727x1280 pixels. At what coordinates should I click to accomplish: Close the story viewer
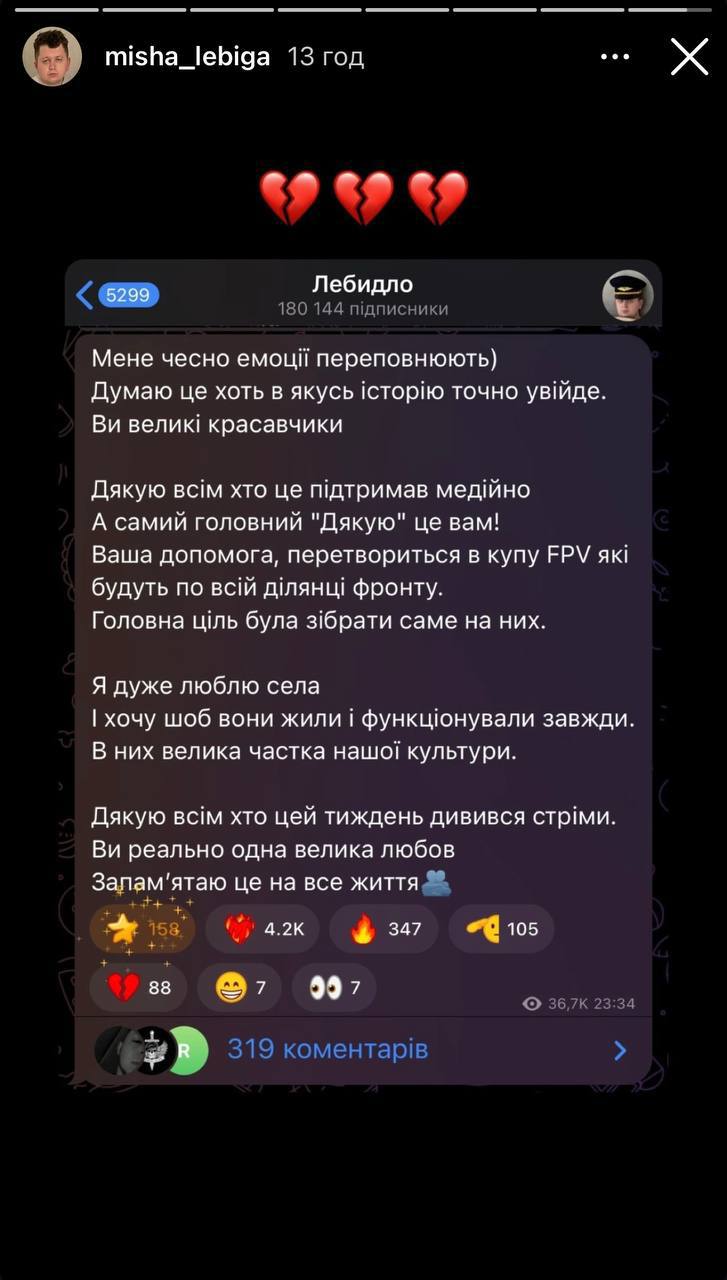click(x=689, y=57)
